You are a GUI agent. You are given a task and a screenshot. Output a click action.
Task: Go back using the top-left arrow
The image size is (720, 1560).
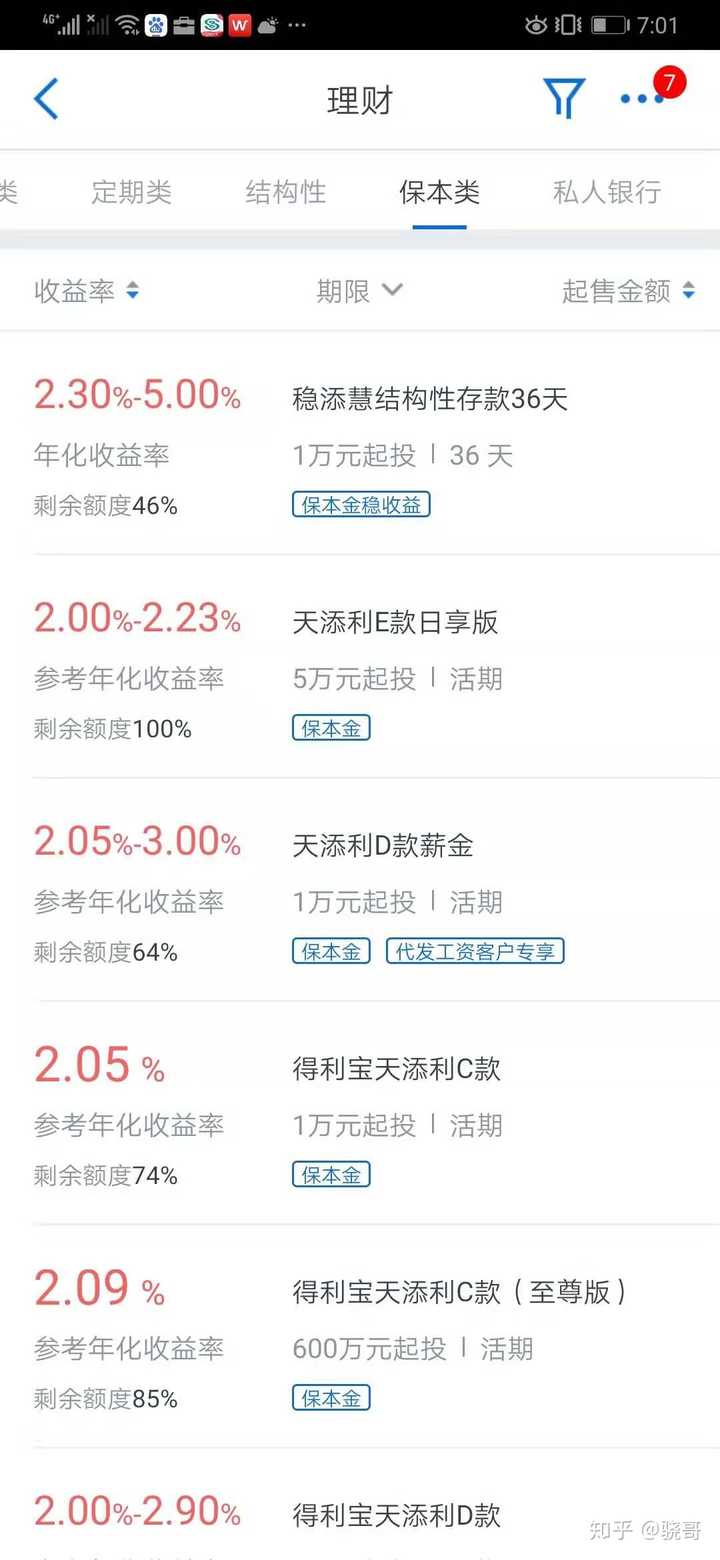(46, 99)
